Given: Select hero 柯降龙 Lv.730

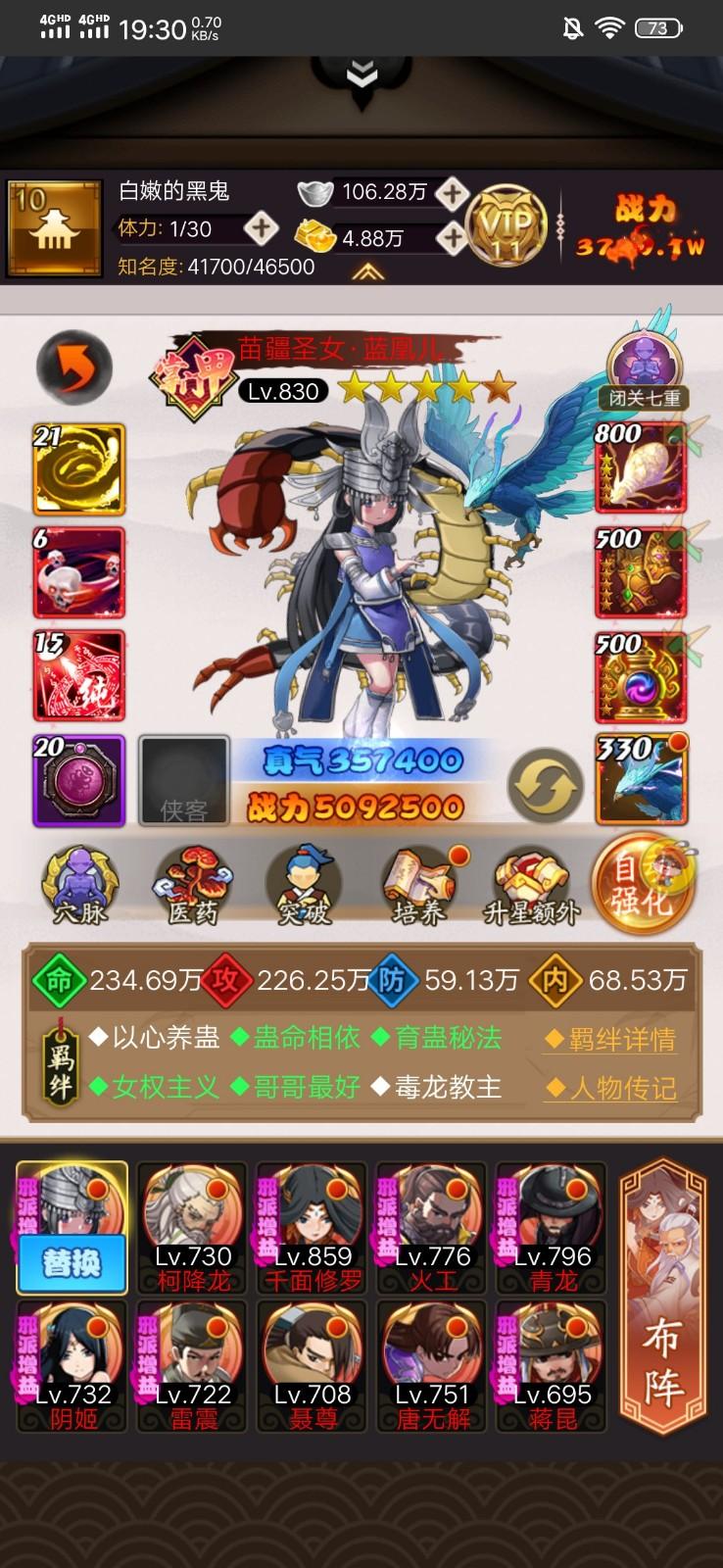Looking at the screenshot, I should coord(193,1228).
